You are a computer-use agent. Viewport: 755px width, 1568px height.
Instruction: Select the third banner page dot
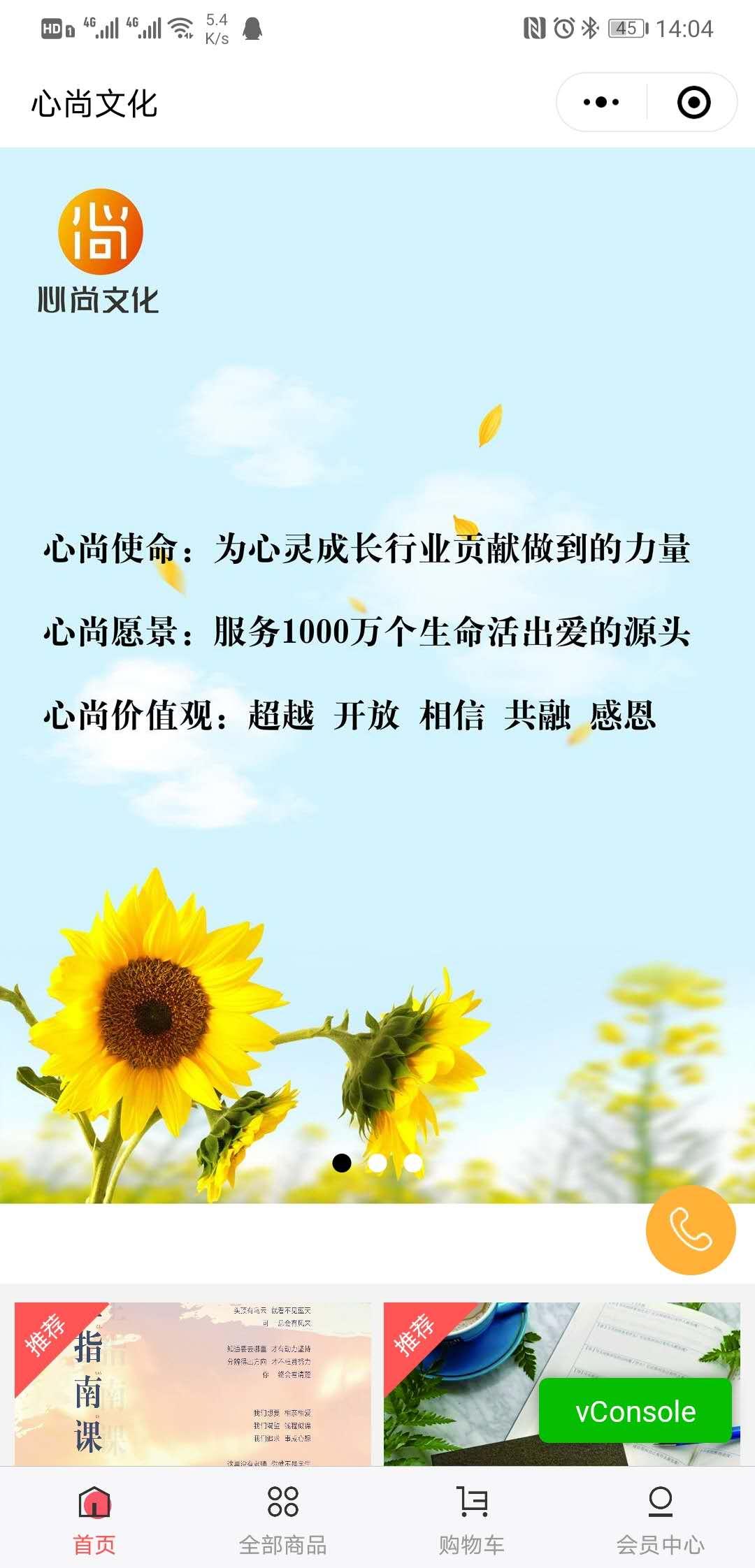(413, 1163)
